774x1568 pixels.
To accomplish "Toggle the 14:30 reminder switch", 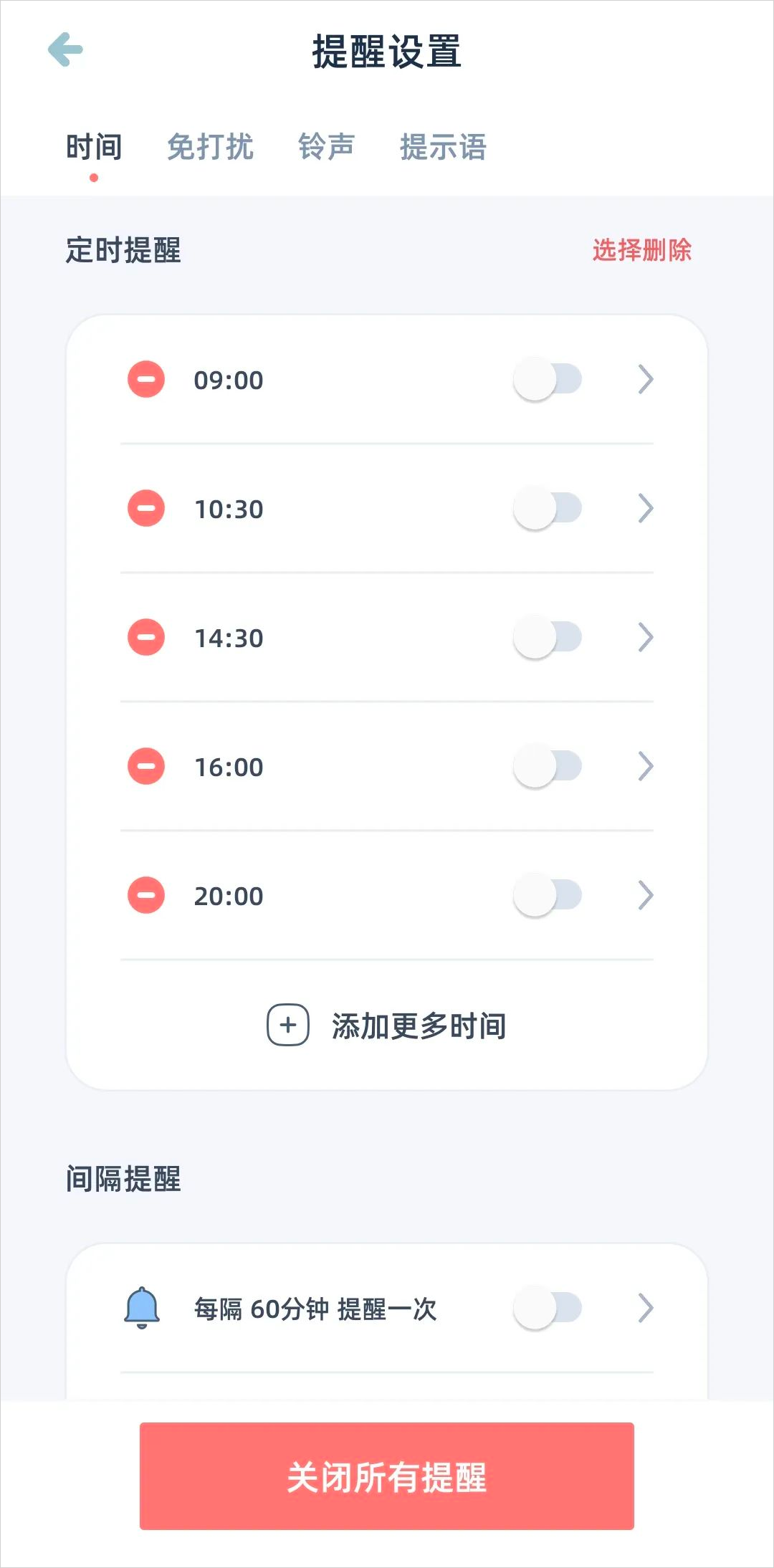I will click(x=548, y=637).
